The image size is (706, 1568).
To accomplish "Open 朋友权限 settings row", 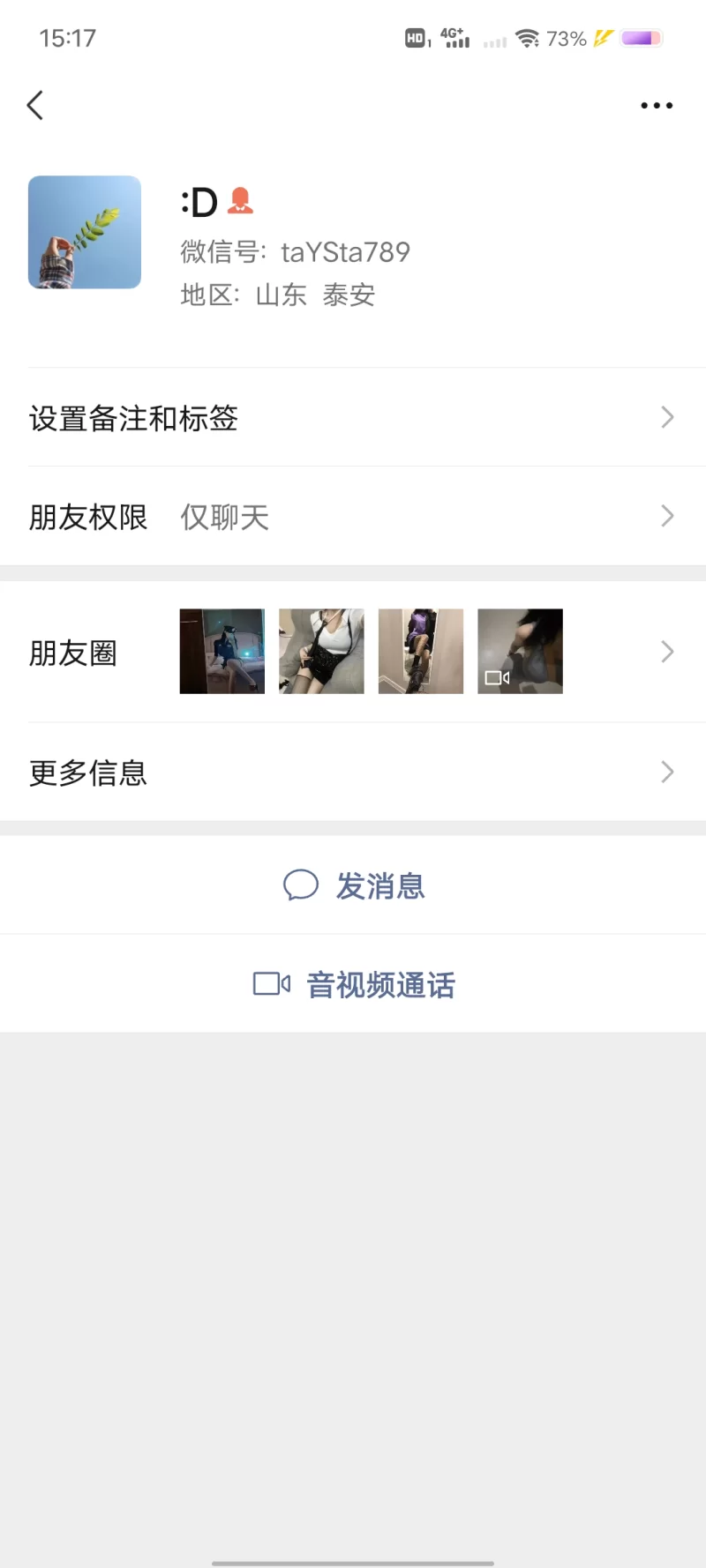I will click(x=353, y=517).
